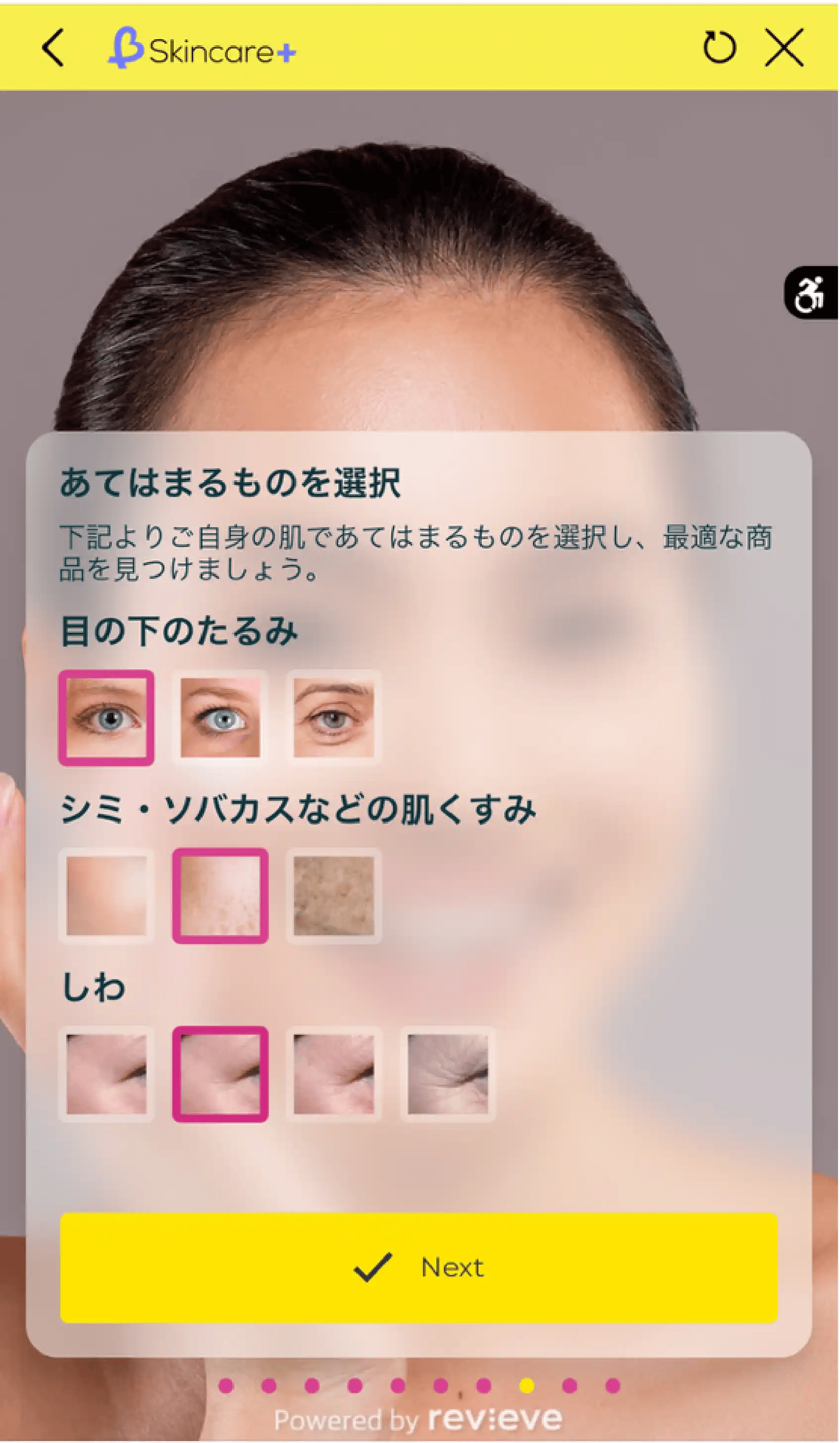
Task: Select first eye bag photo option
Action: (x=106, y=718)
